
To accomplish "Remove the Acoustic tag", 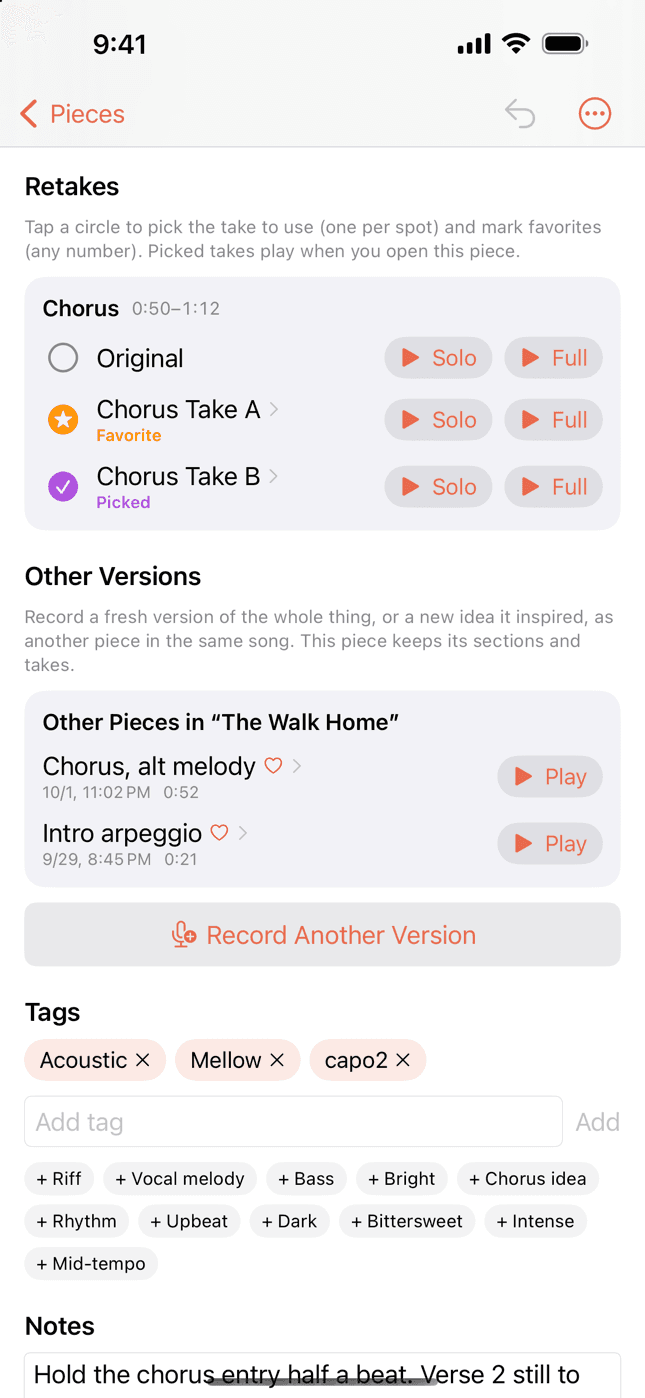I will 142,1060.
